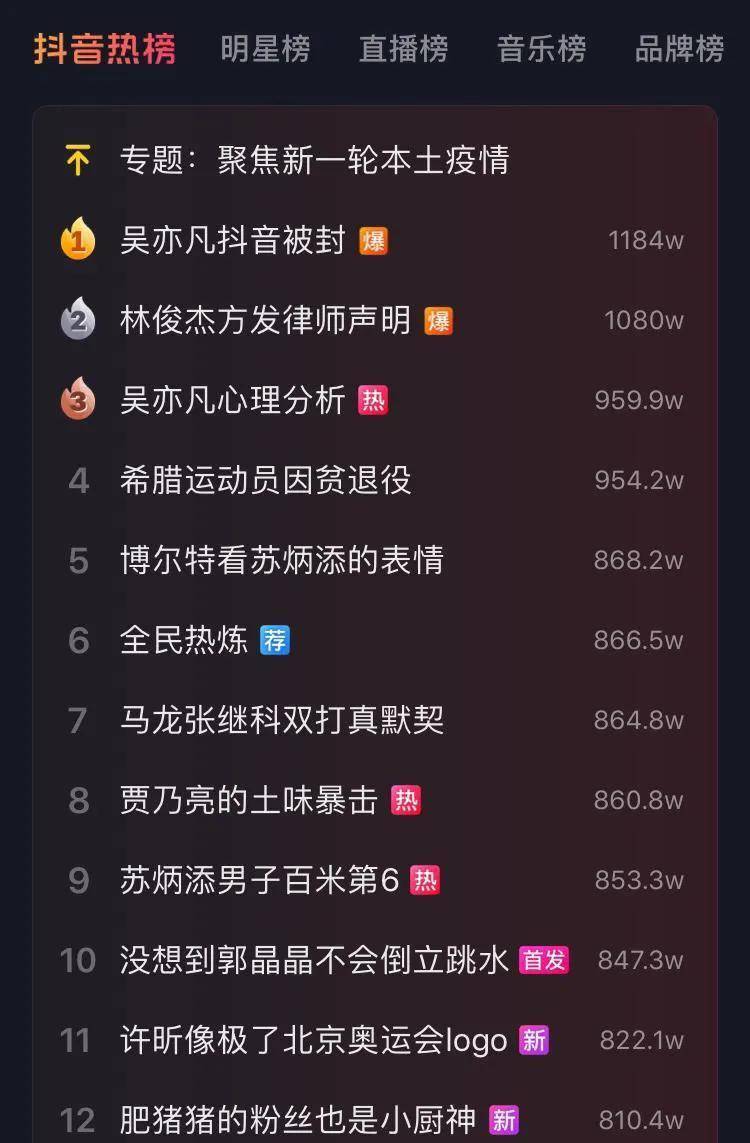Screen dimensions: 750x1143
Task: Click the pink 首发 badge on the 郭晶晶 entry
Action: 545,960
